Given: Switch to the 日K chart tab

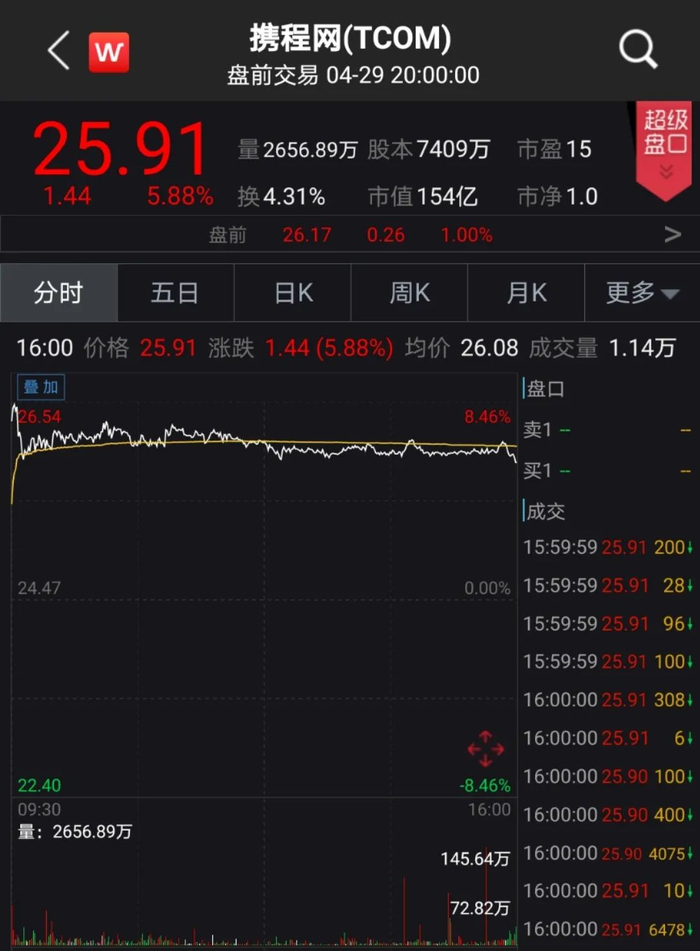Looking at the screenshot, I should [292, 293].
